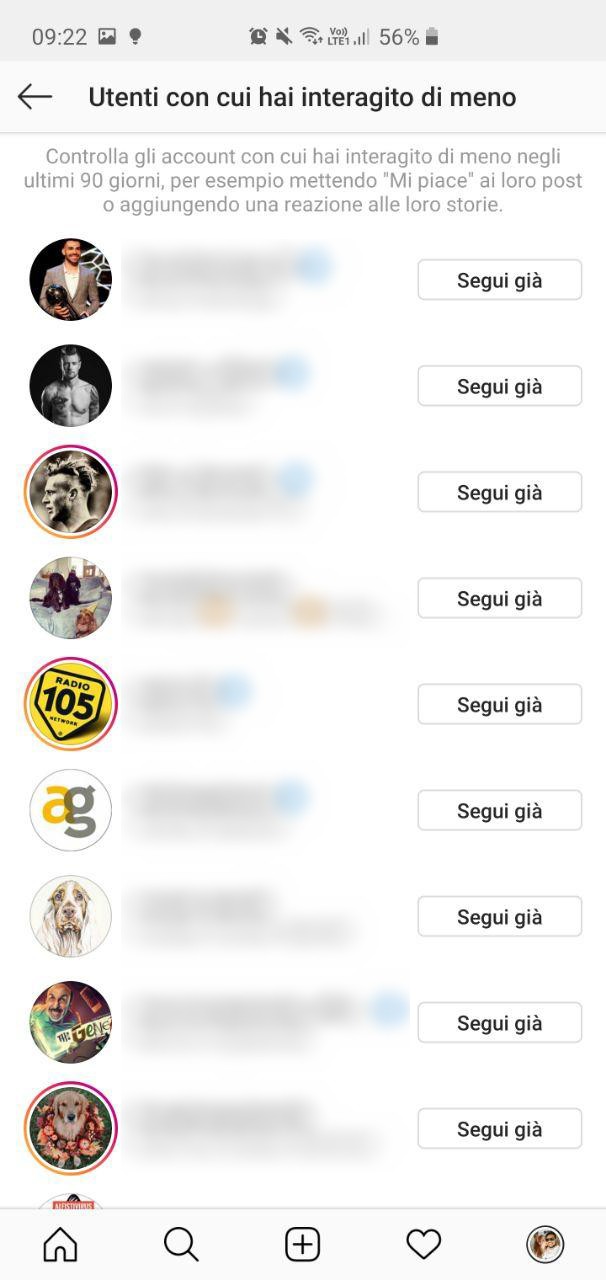
Task: Tap 'Segui già' beside the Radio 105 account
Action: tap(499, 704)
